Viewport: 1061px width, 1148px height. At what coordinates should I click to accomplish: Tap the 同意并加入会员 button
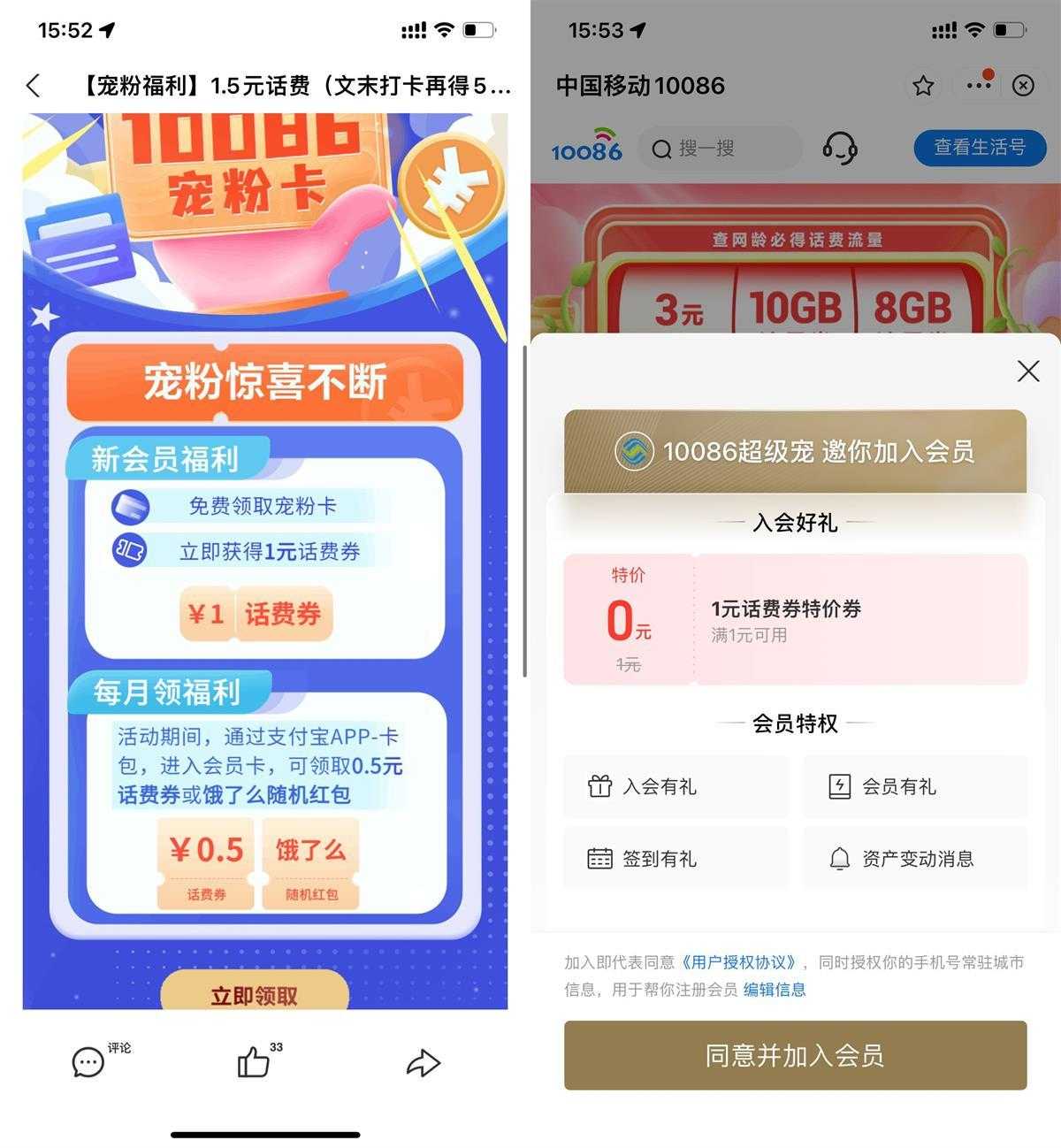point(793,1056)
